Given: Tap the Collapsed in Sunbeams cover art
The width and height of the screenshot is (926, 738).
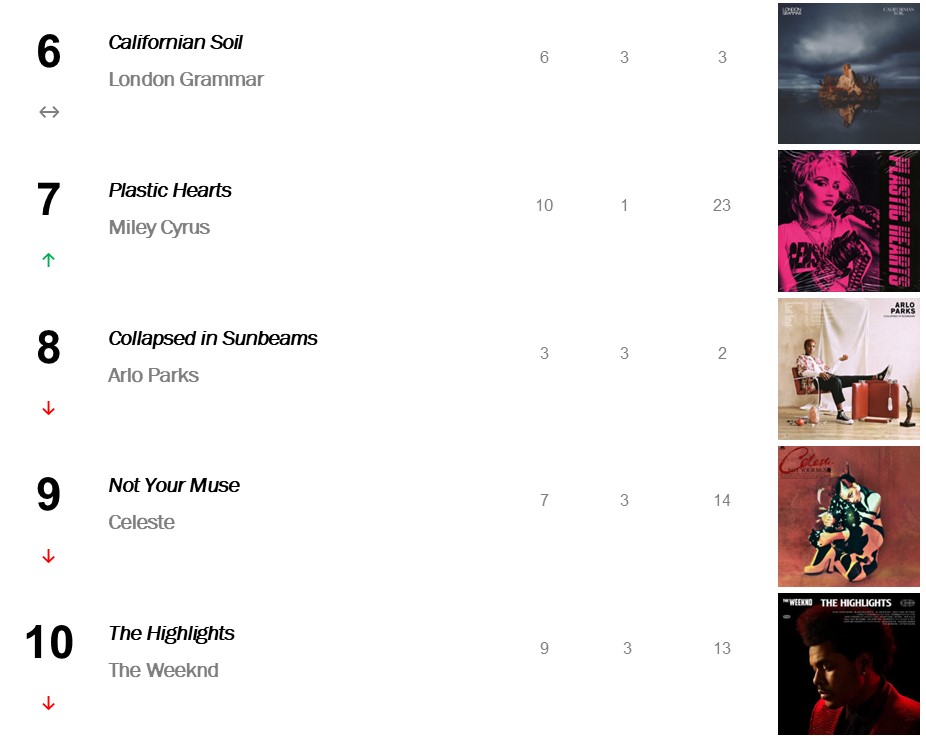Looking at the screenshot, I should [x=848, y=369].
